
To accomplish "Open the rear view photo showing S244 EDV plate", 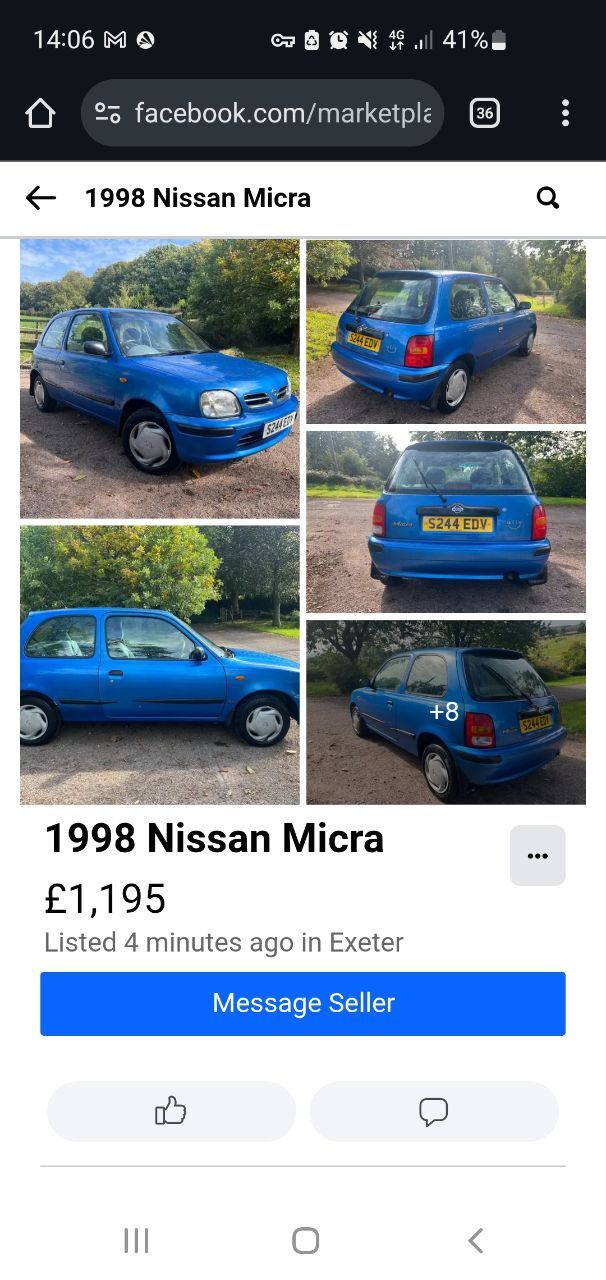I will [x=446, y=521].
